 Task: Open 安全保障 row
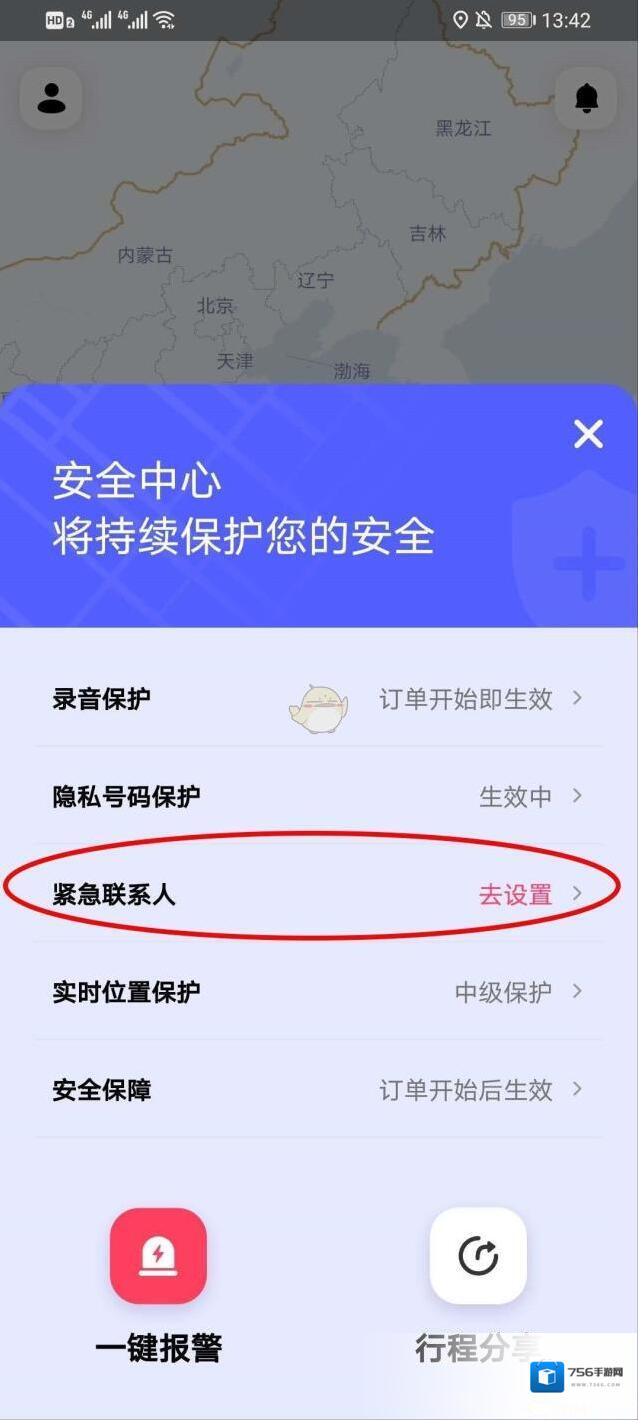tap(318, 1089)
